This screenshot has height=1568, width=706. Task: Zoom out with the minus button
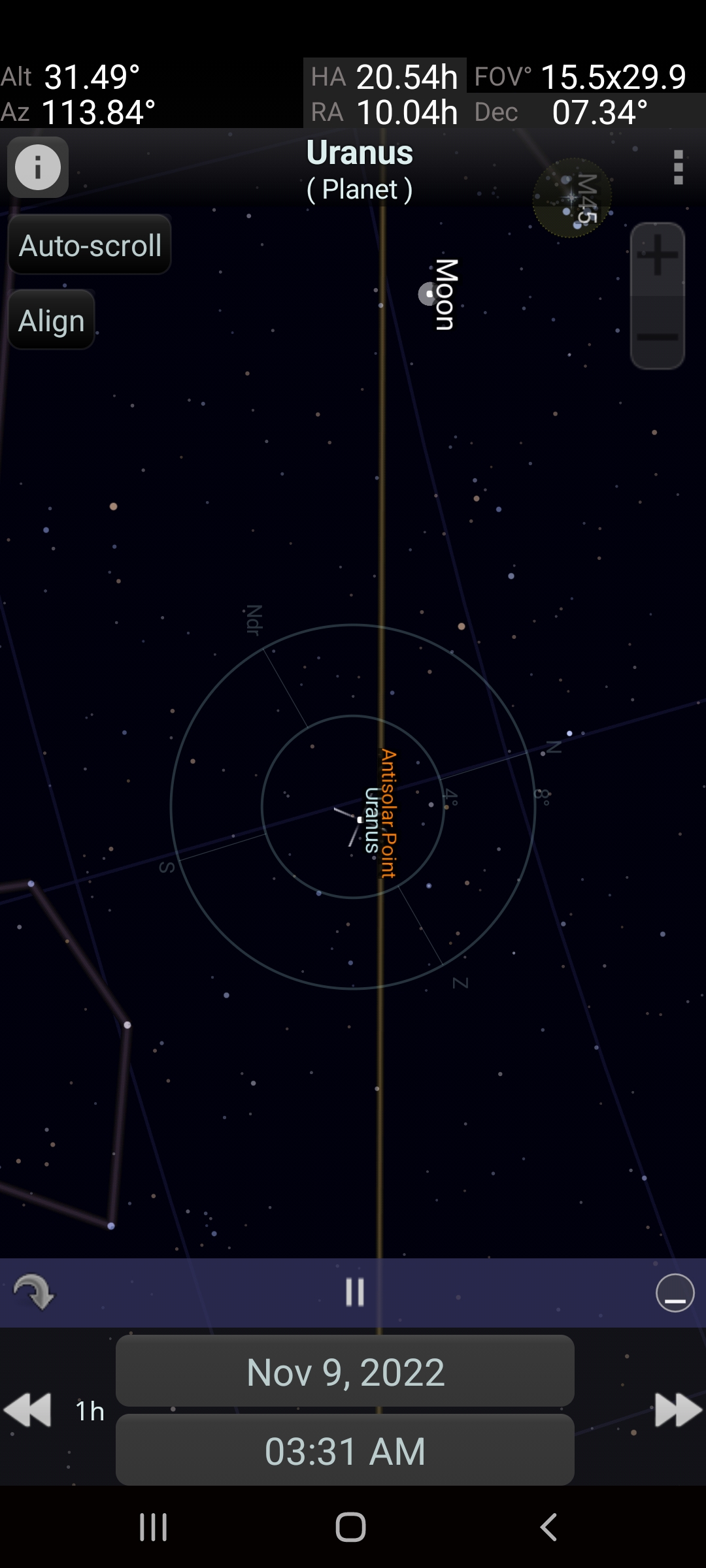(x=657, y=336)
